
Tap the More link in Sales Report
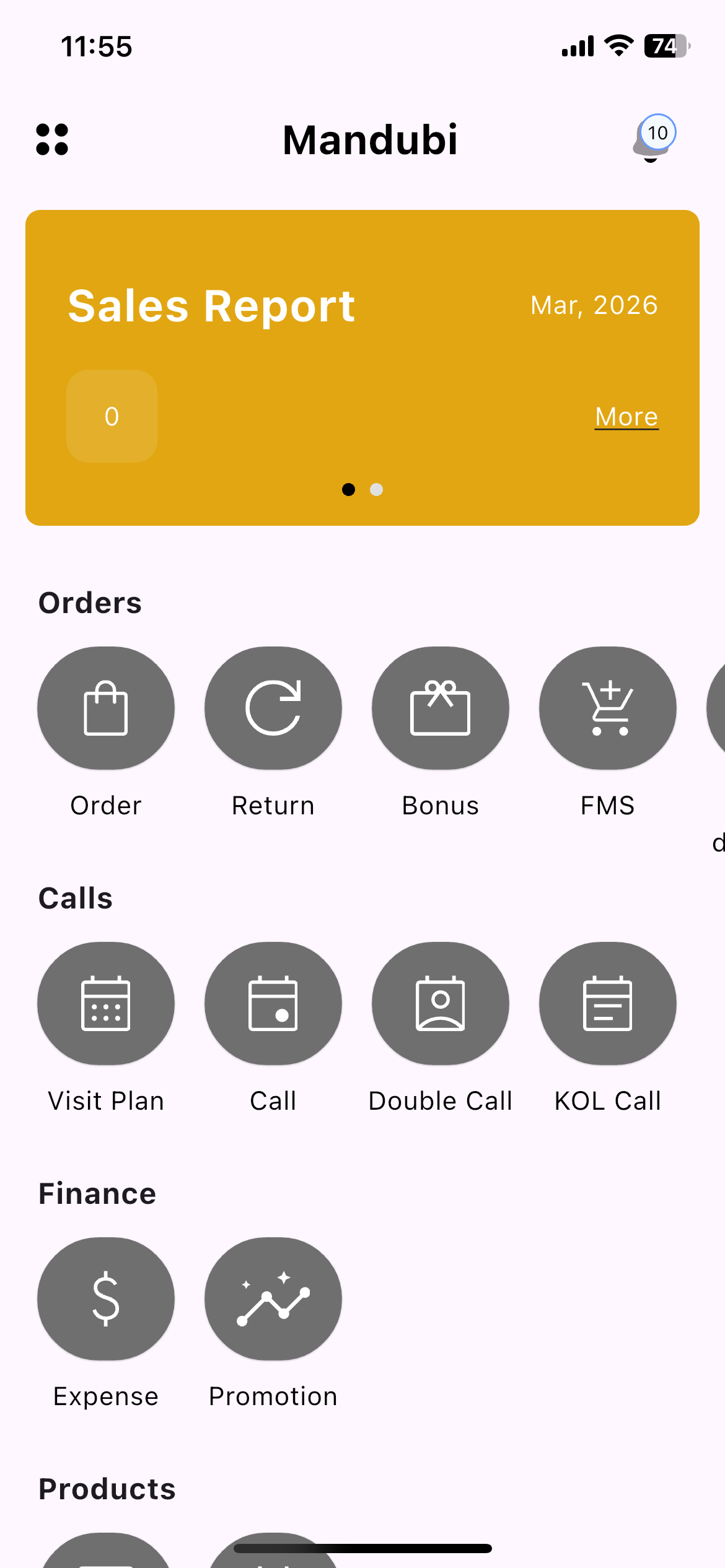(626, 417)
